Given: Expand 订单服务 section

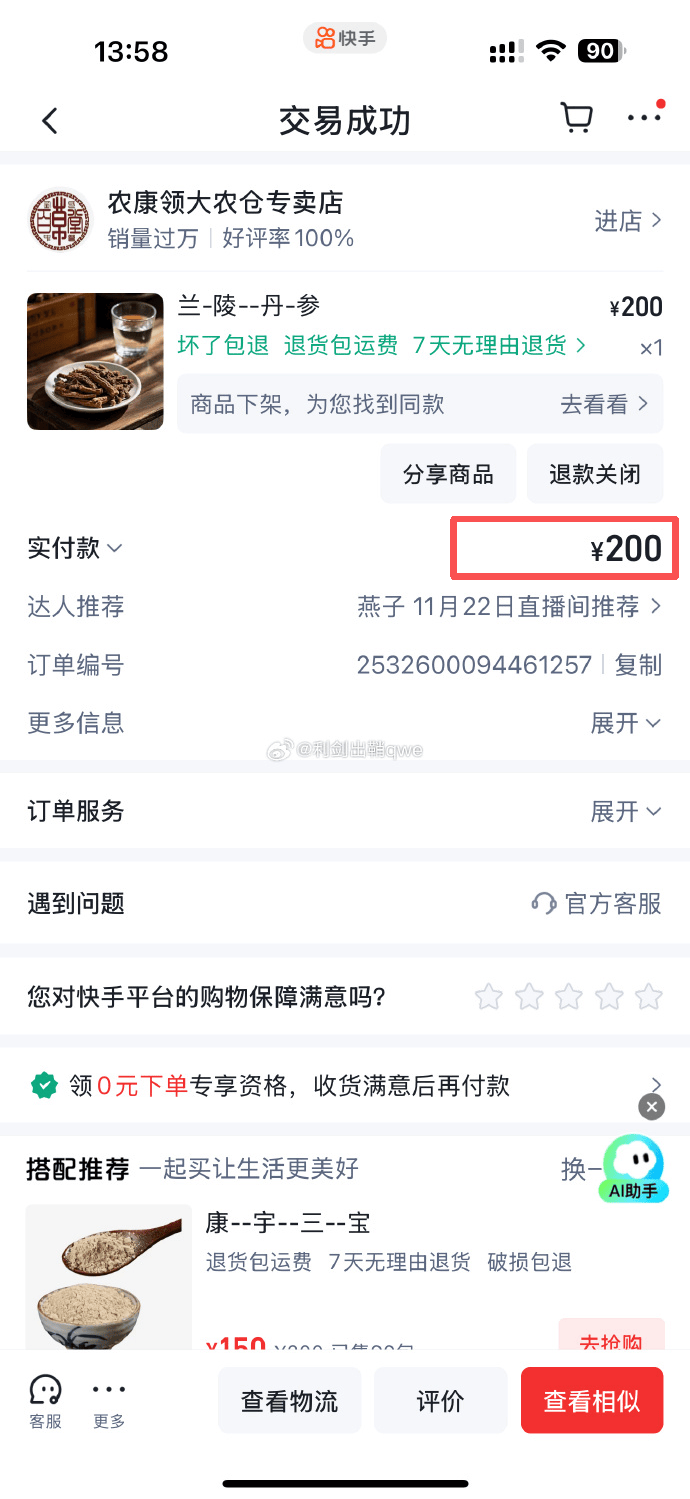Looking at the screenshot, I should pyautogui.click(x=626, y=811).
